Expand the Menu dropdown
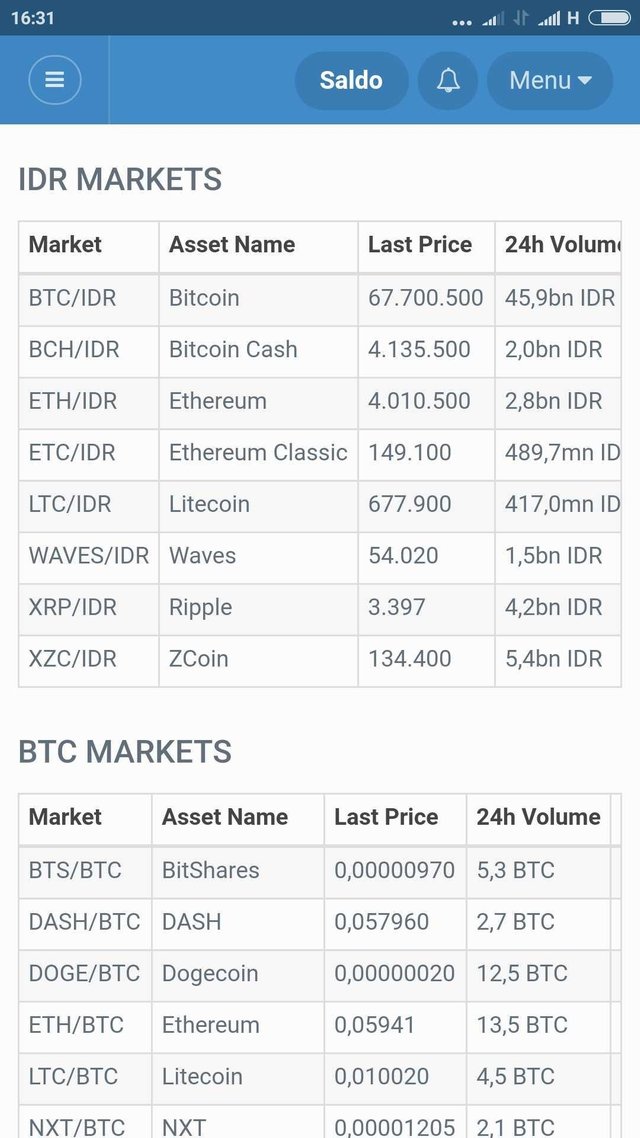 (550, 80)
